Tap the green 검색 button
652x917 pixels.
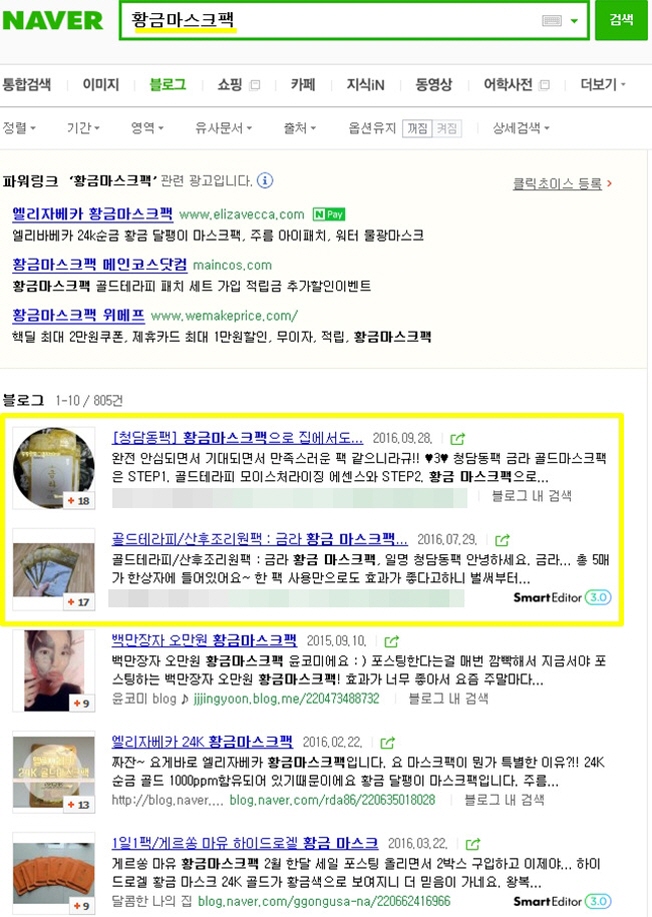(x=621, y=20)
